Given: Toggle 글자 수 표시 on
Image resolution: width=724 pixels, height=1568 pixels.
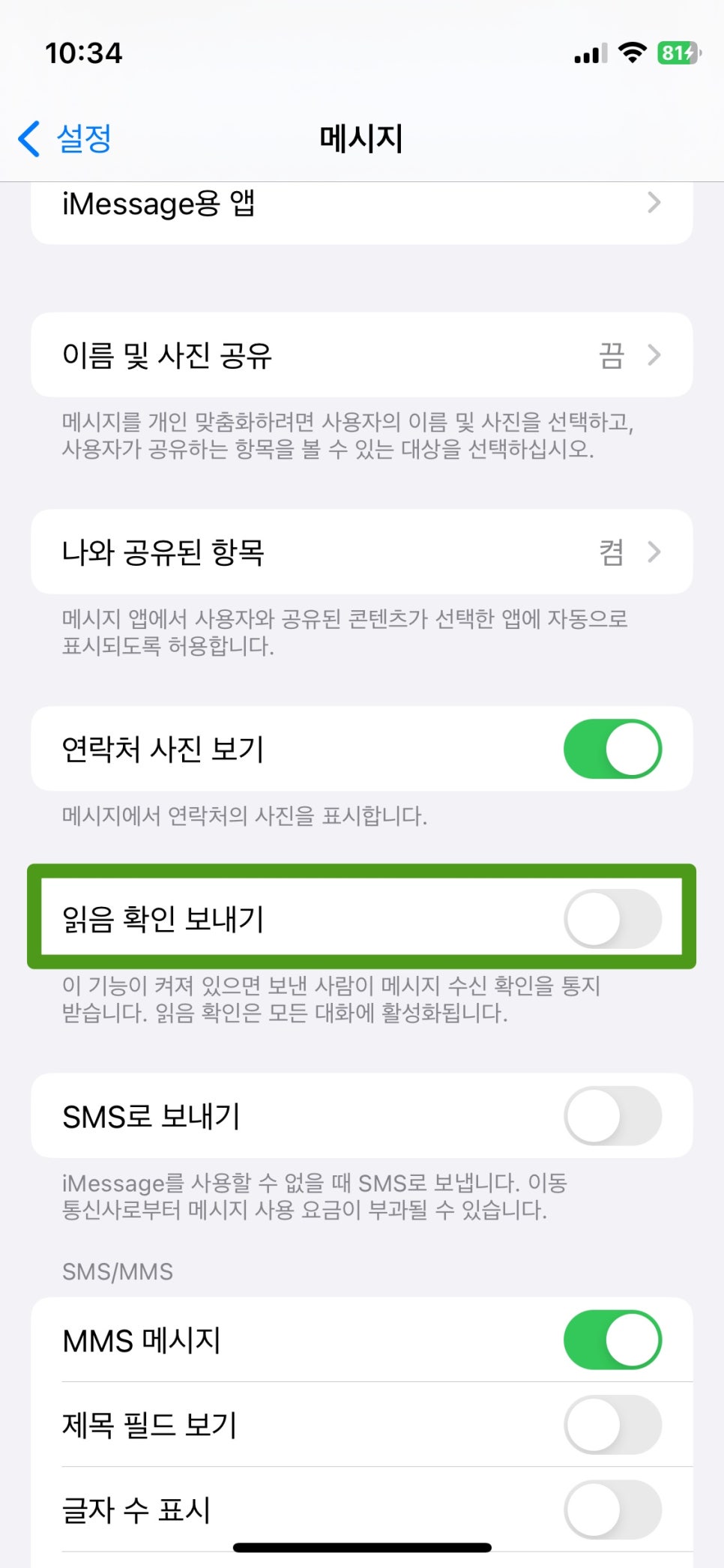Looking at the screenshot, I should pos(612,1510).
